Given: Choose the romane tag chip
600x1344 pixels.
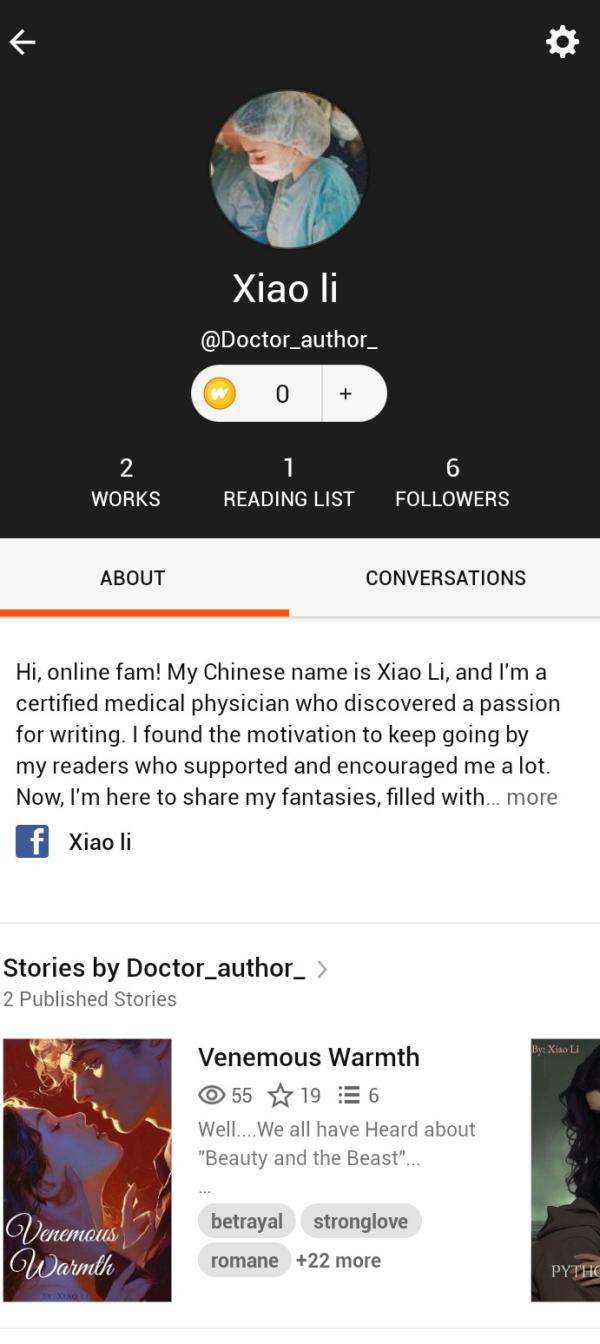Looking at the screenshot, I should [244, 1260].
